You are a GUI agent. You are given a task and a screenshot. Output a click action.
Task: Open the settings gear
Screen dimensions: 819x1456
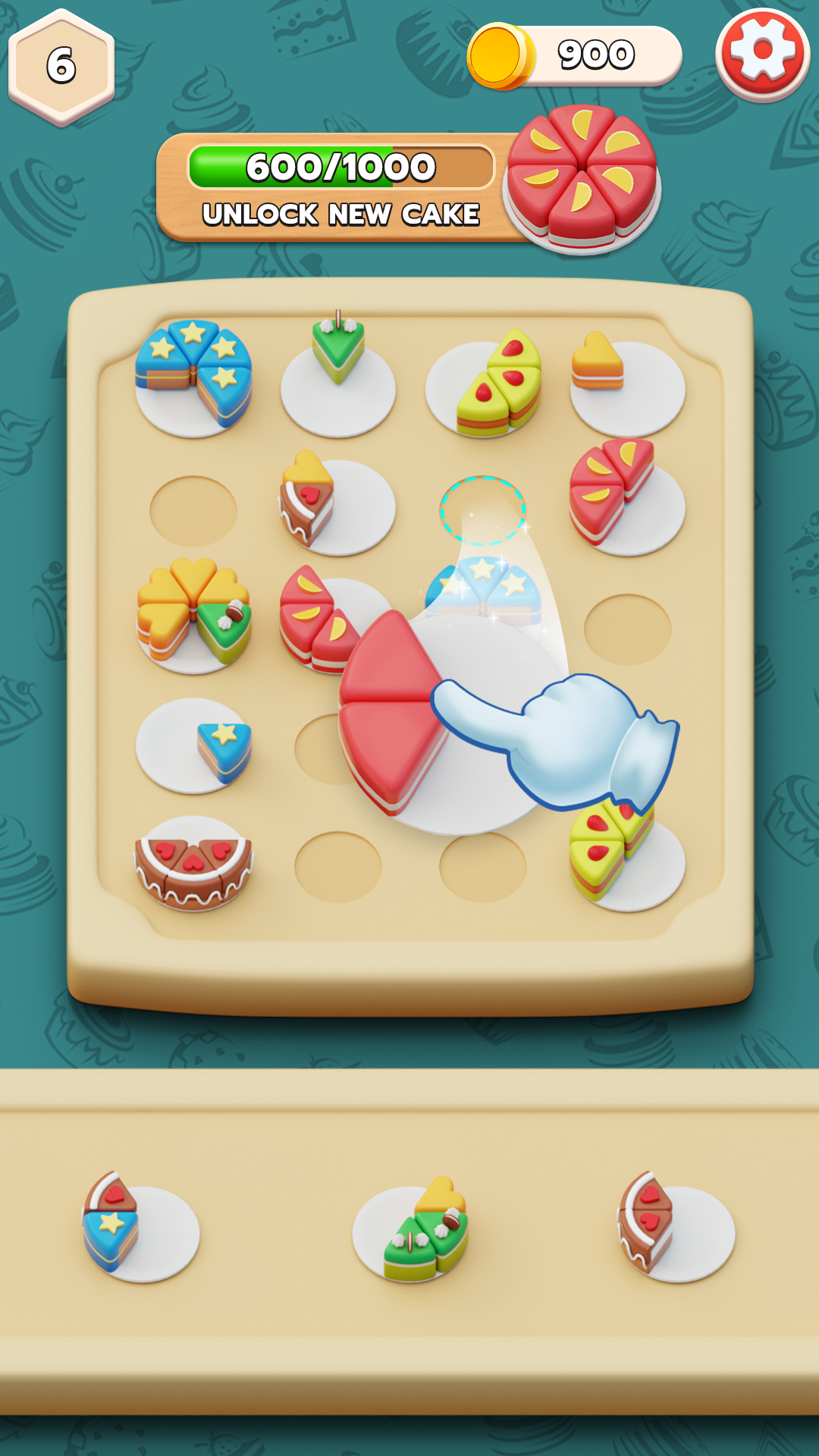click(762, 54)
